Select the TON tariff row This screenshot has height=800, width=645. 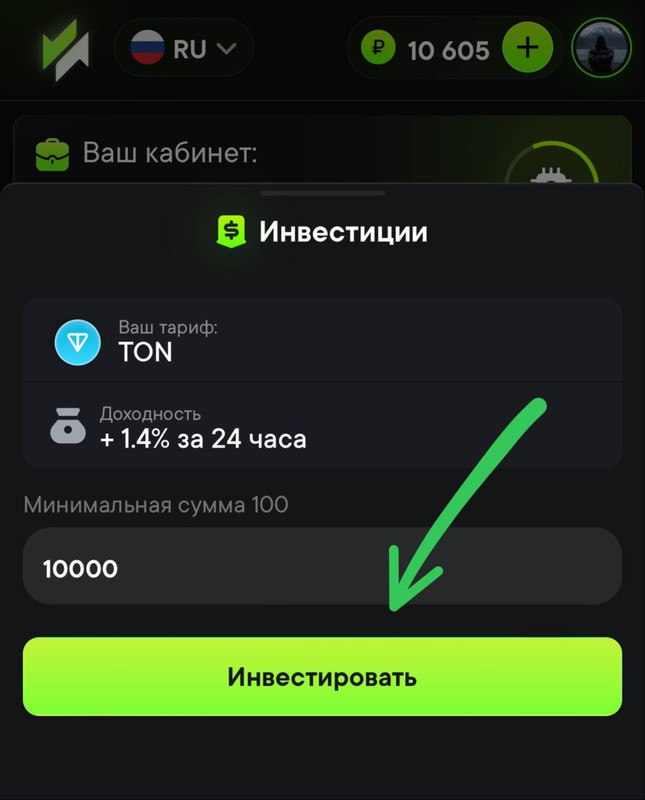322,340
